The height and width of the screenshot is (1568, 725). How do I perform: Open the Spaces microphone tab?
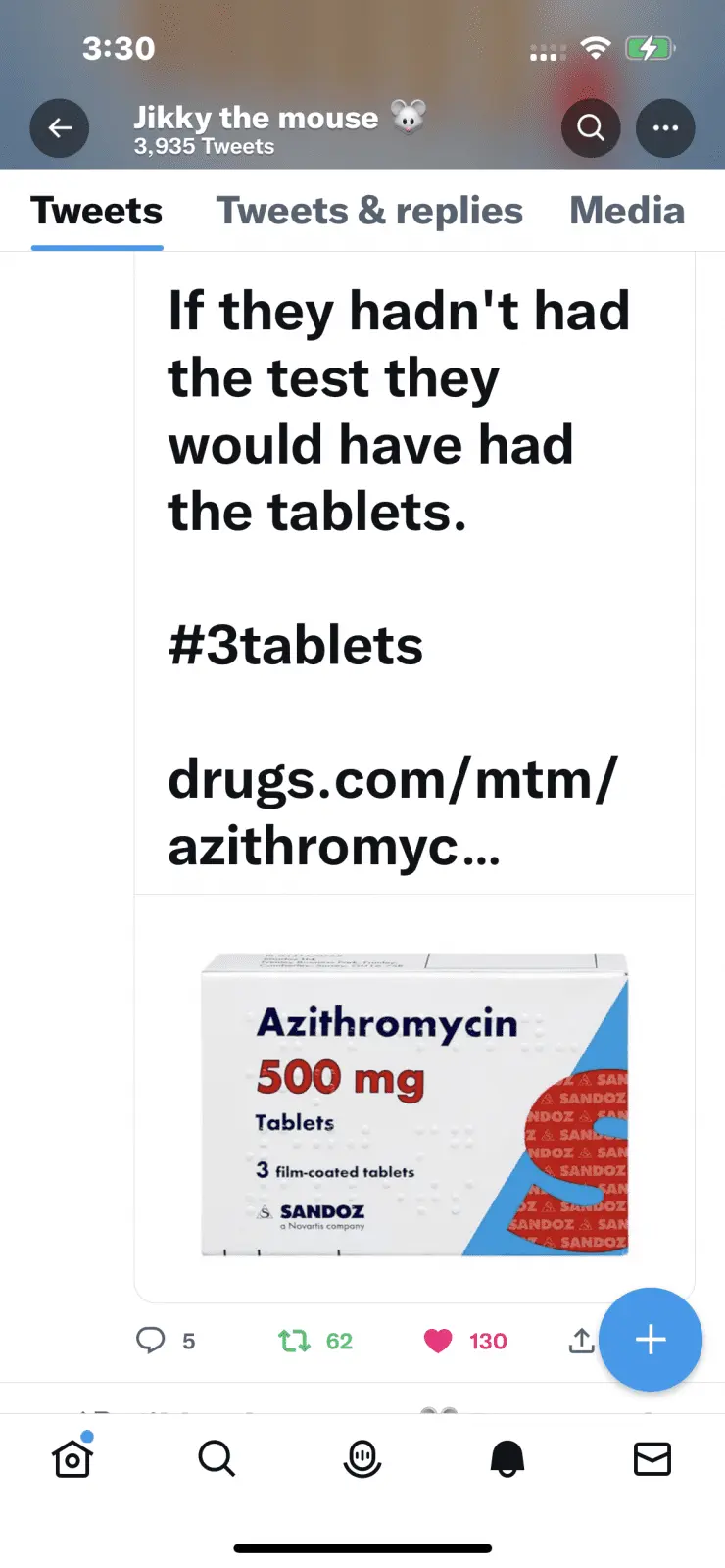coord(362,1459)
